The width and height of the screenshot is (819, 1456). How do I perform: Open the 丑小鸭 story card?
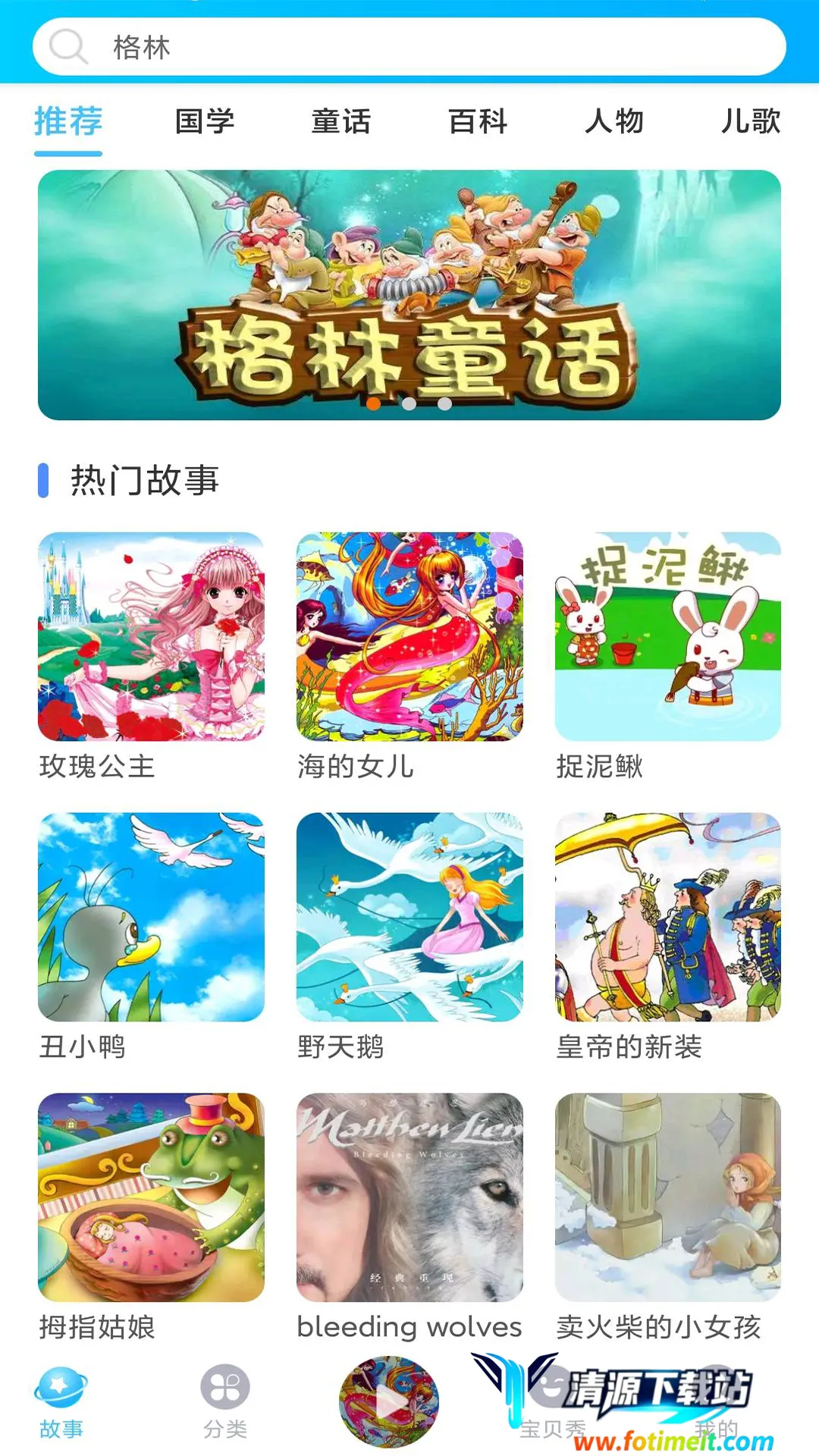pos(152,918)
